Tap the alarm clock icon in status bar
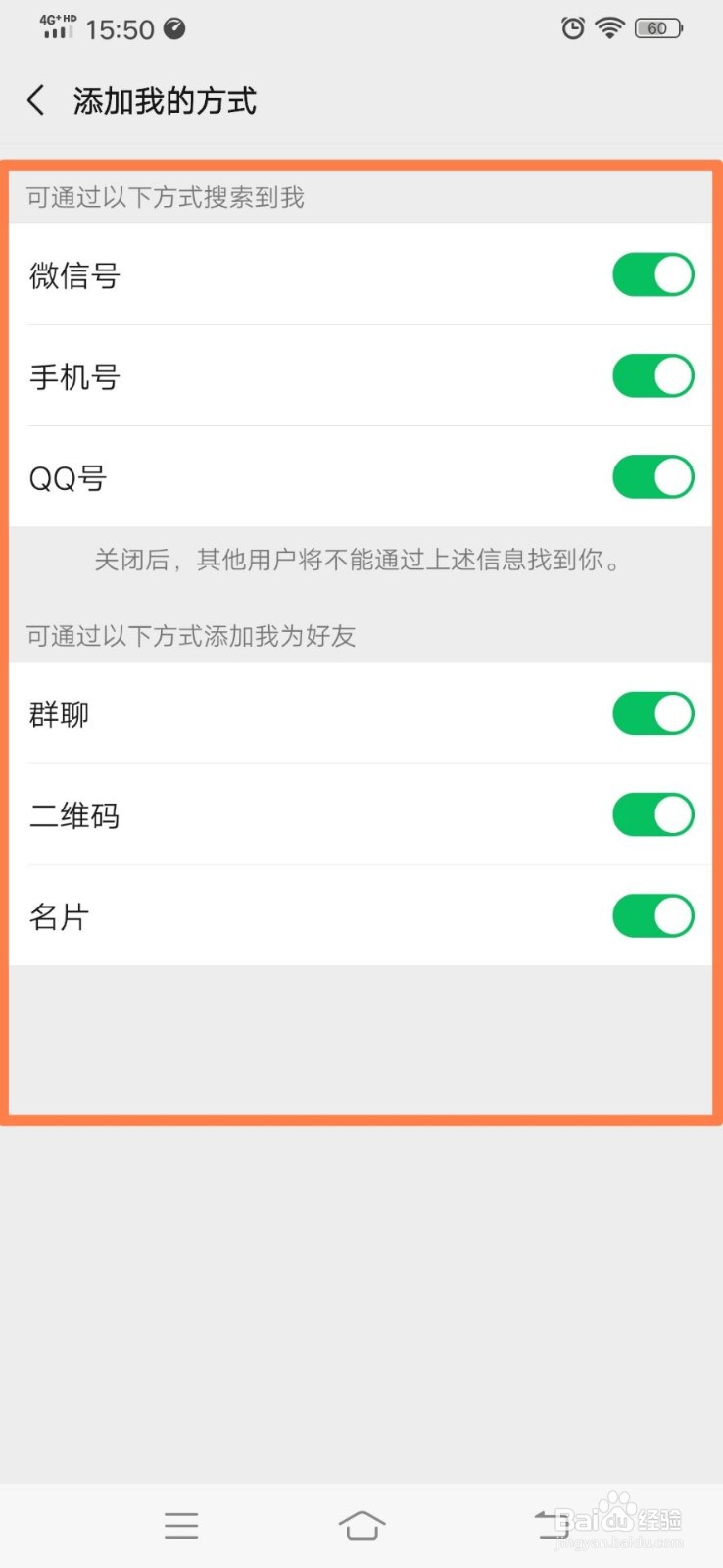Image resolution: width=723 pixels, height=1568 pixels. [572, 28]
